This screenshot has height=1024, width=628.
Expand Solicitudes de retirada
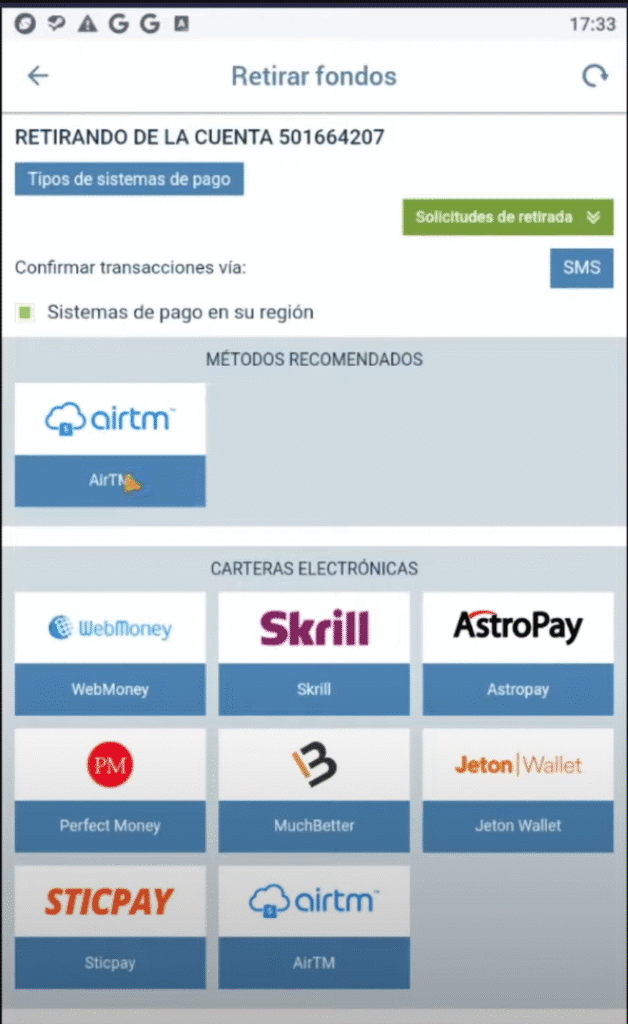[507, 217]
